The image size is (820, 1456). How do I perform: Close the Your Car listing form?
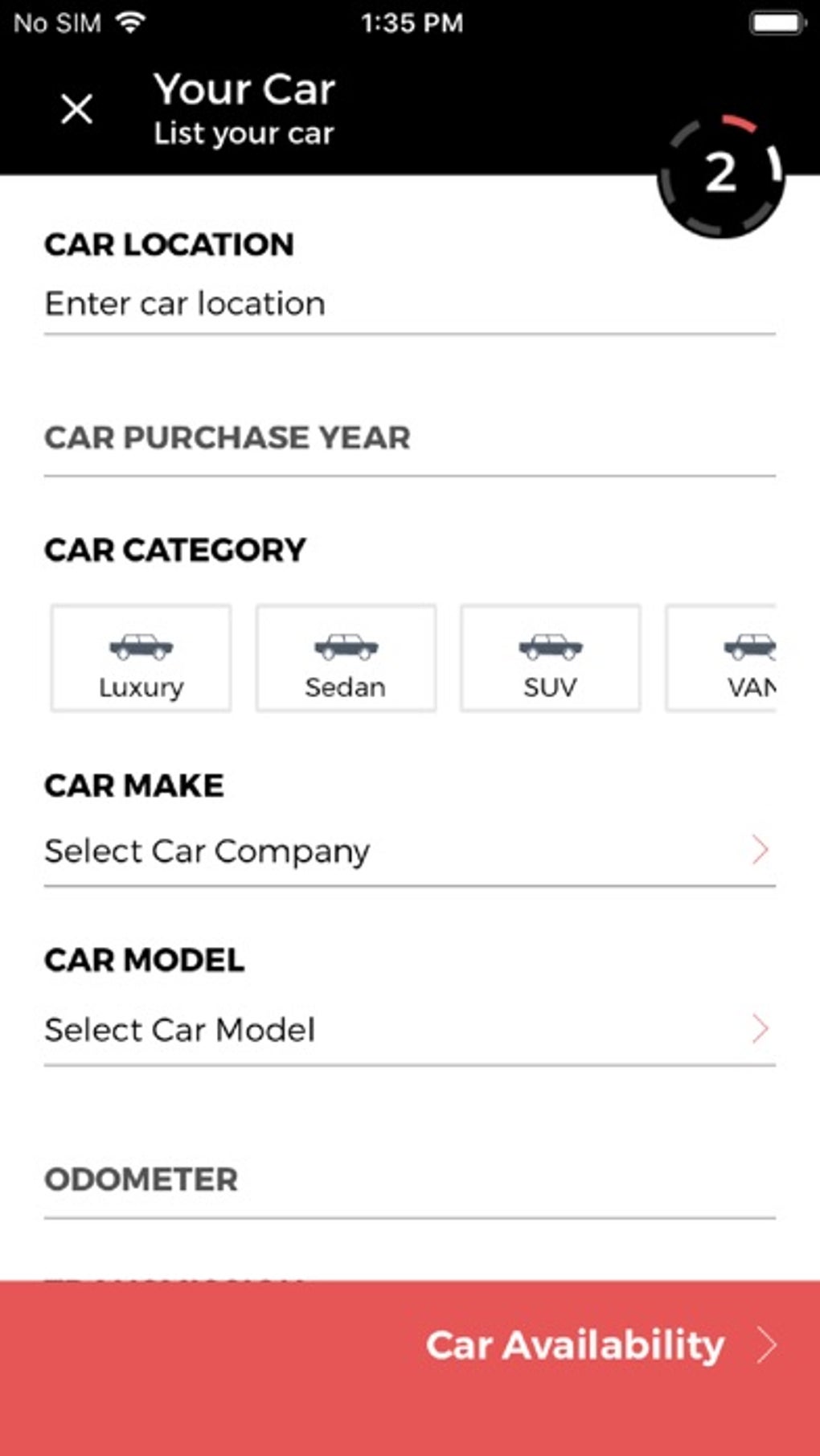[x=77, y=109]
